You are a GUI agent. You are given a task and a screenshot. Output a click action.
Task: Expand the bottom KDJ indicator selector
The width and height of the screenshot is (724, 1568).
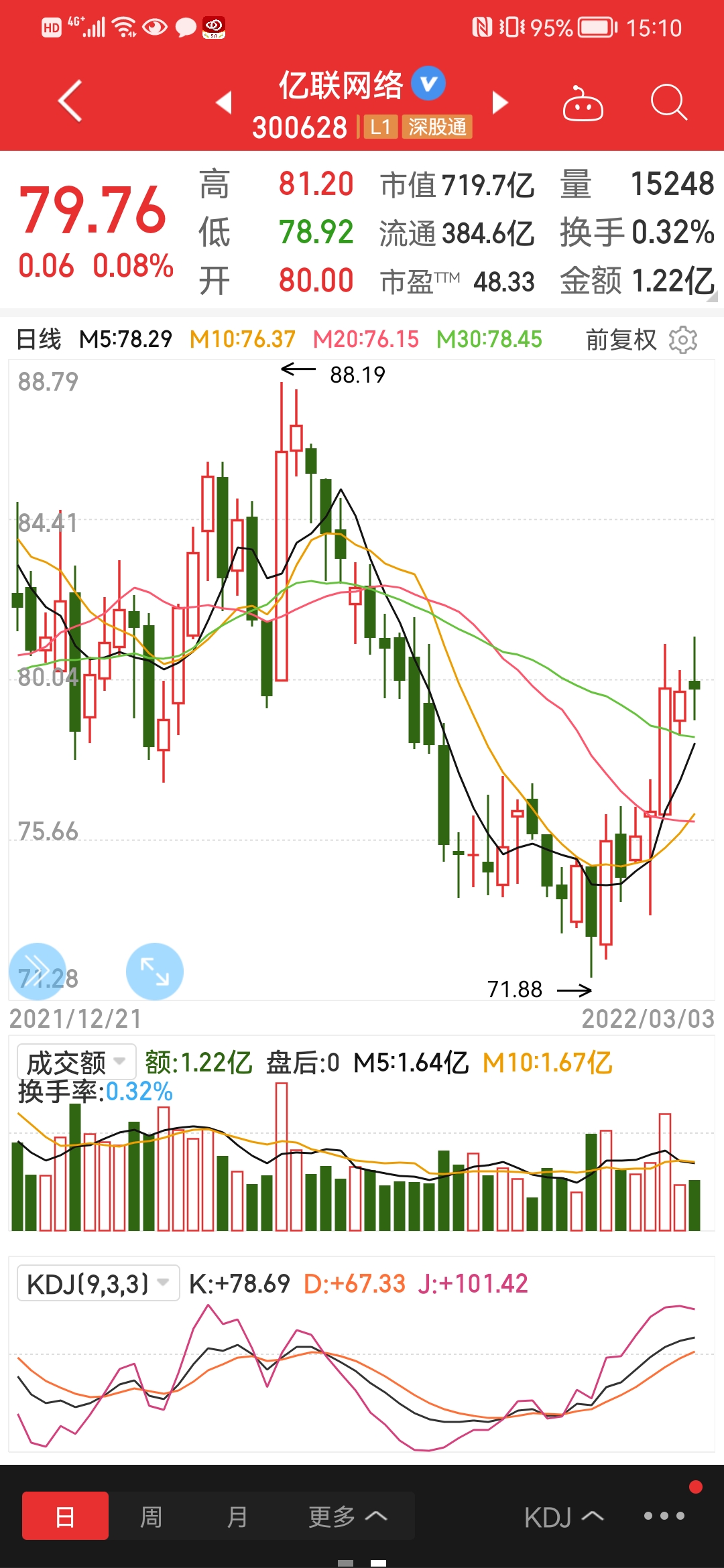pyautogui.click(x=564, y=1517)
